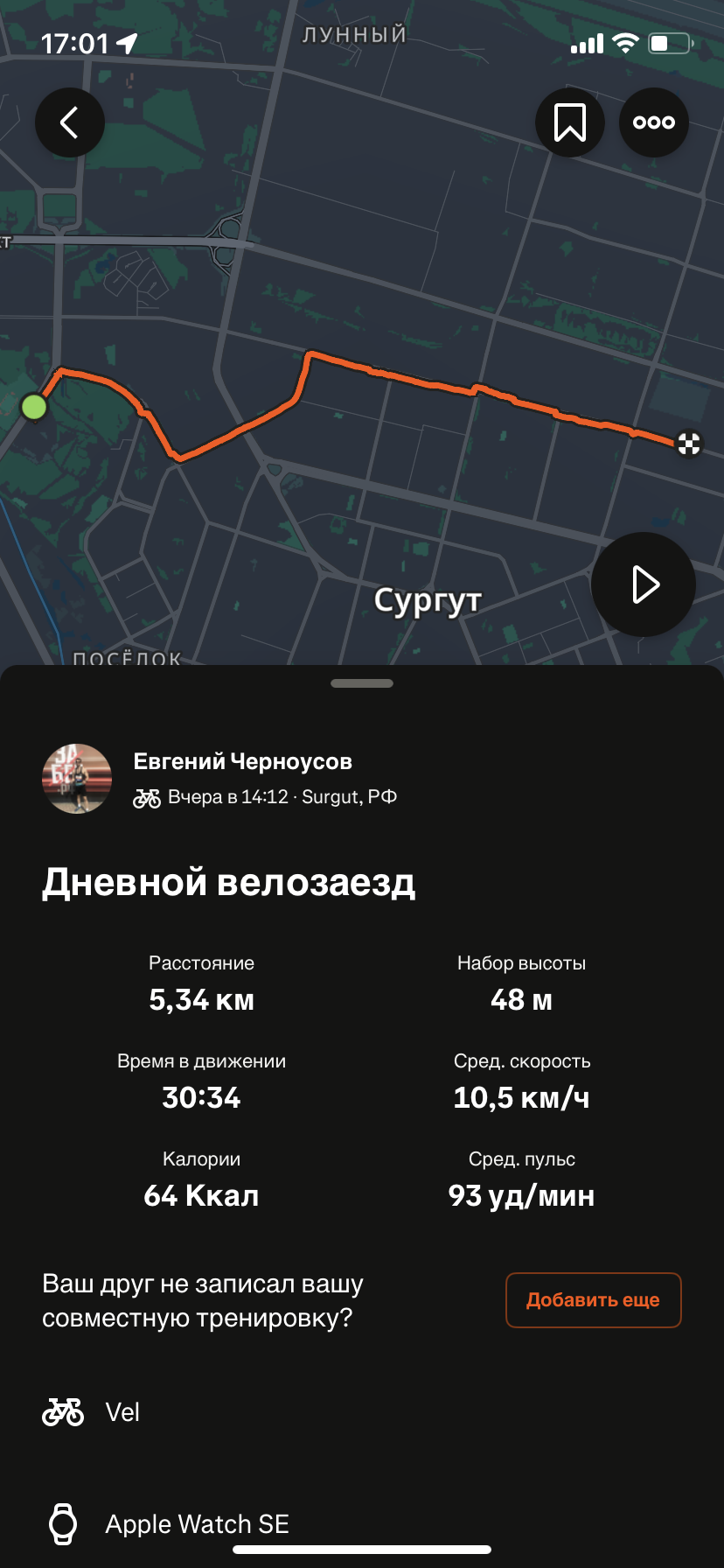Open the Apple Watch SE device row
This screenshot has width=724, height=1568.
(362, 1524)
